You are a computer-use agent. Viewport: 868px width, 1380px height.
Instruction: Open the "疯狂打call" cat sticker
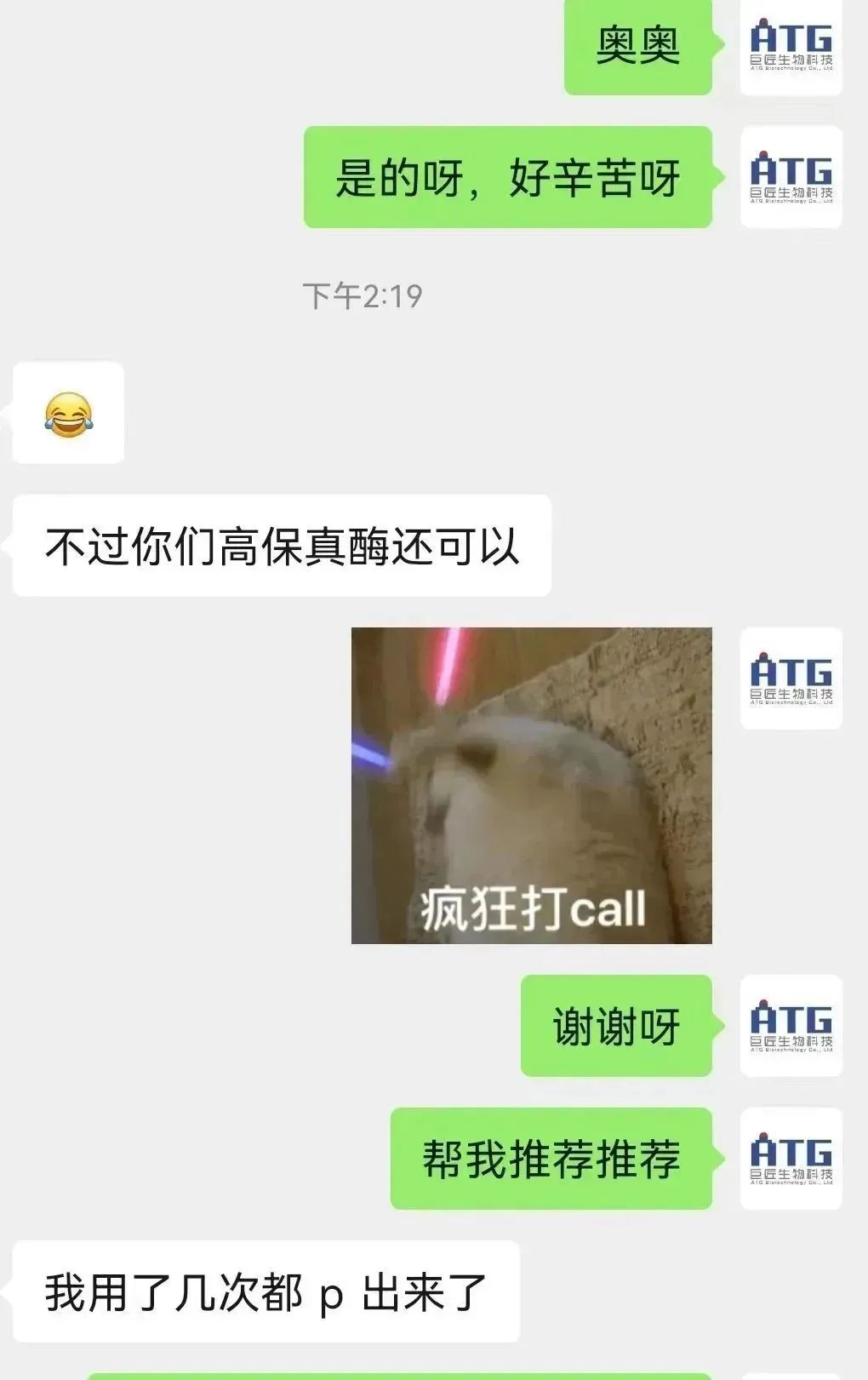pyautogui.click(x=531, y=785)
